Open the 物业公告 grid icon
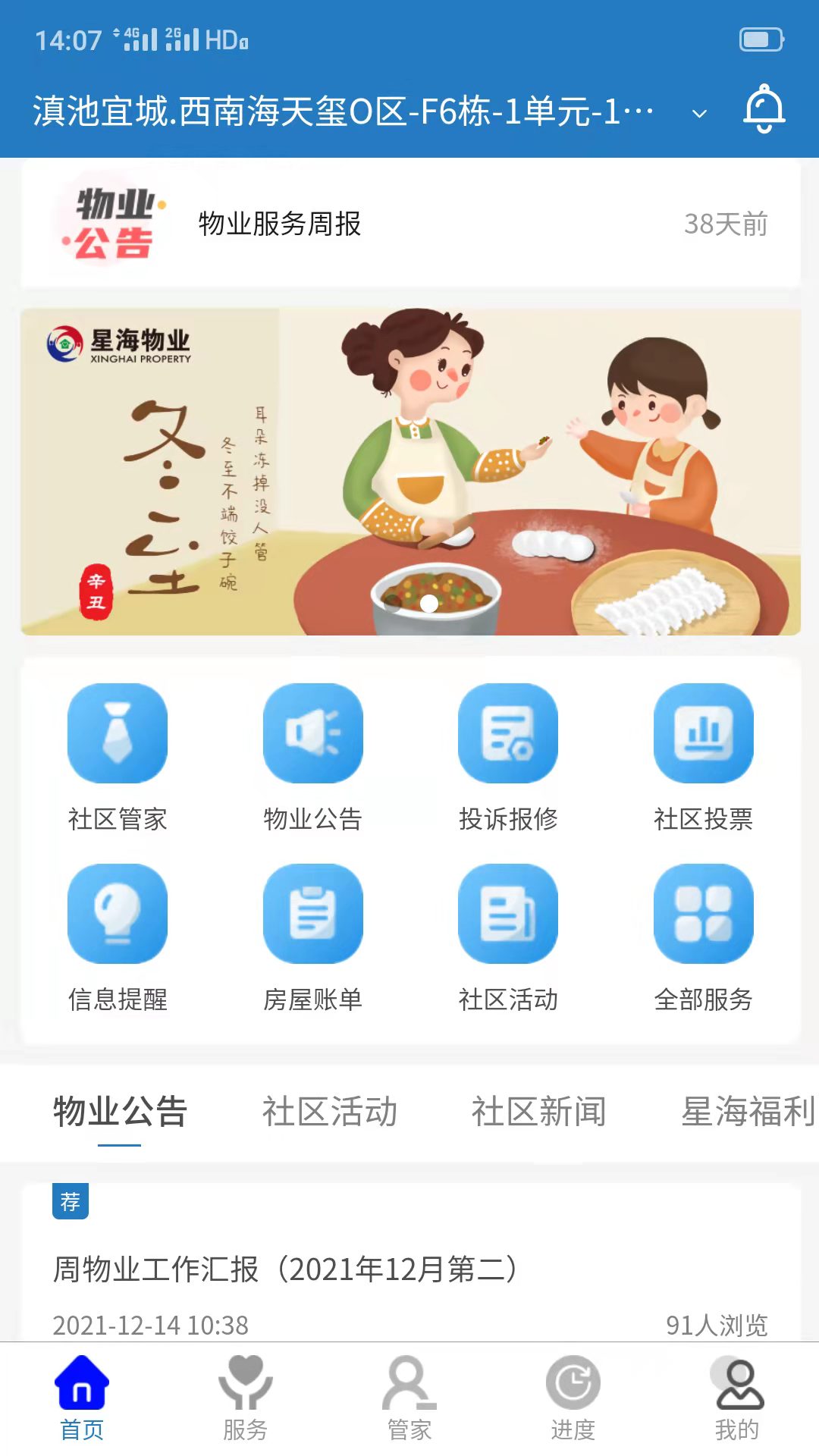The width and height of the screenshot is (819, 1456). pyautogui.click(x=313, y=757)
